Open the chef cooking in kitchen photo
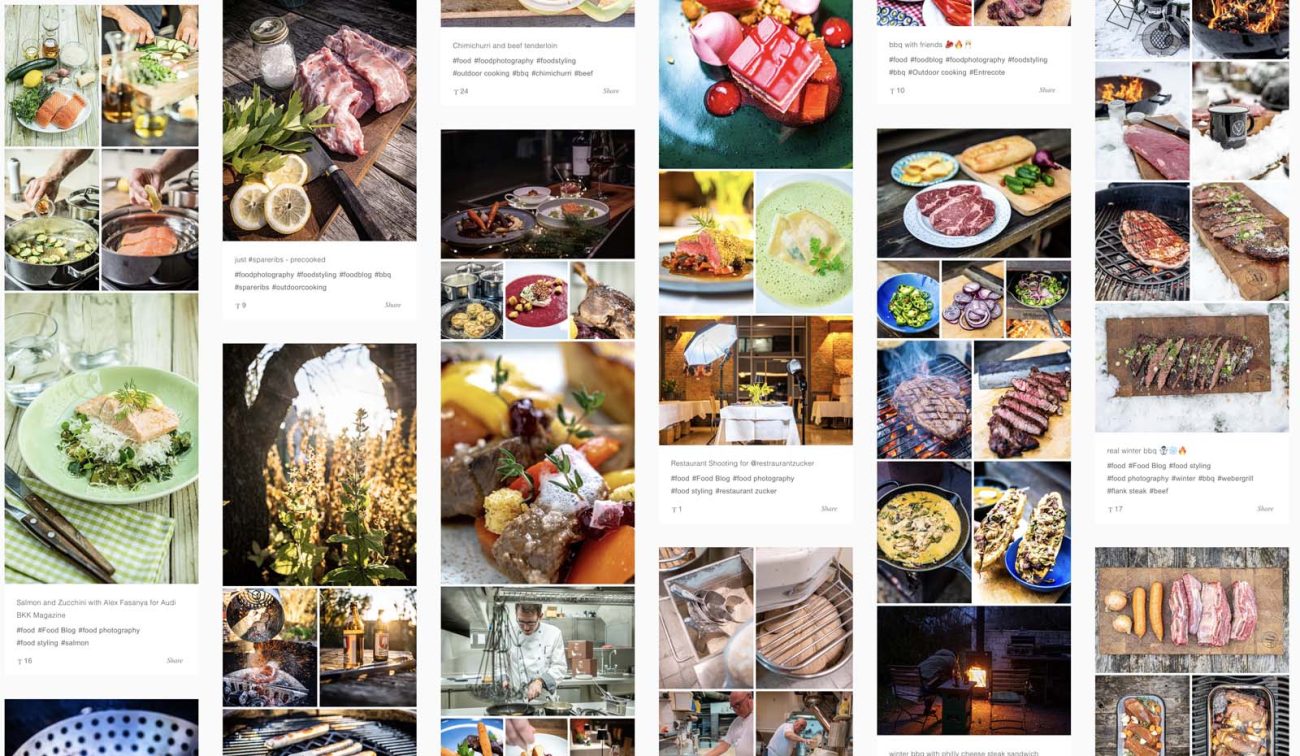 click(x=537, y=650)
